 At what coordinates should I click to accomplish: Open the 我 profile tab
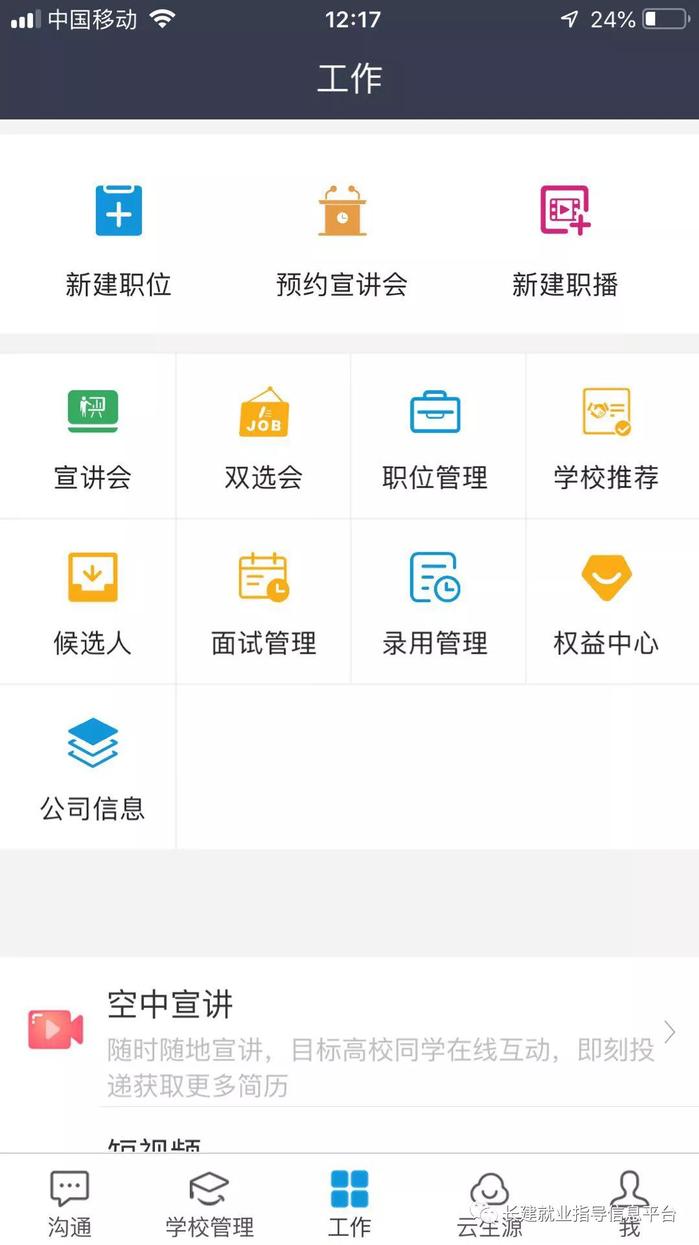pyautogui.click(x=629, y=1201)
